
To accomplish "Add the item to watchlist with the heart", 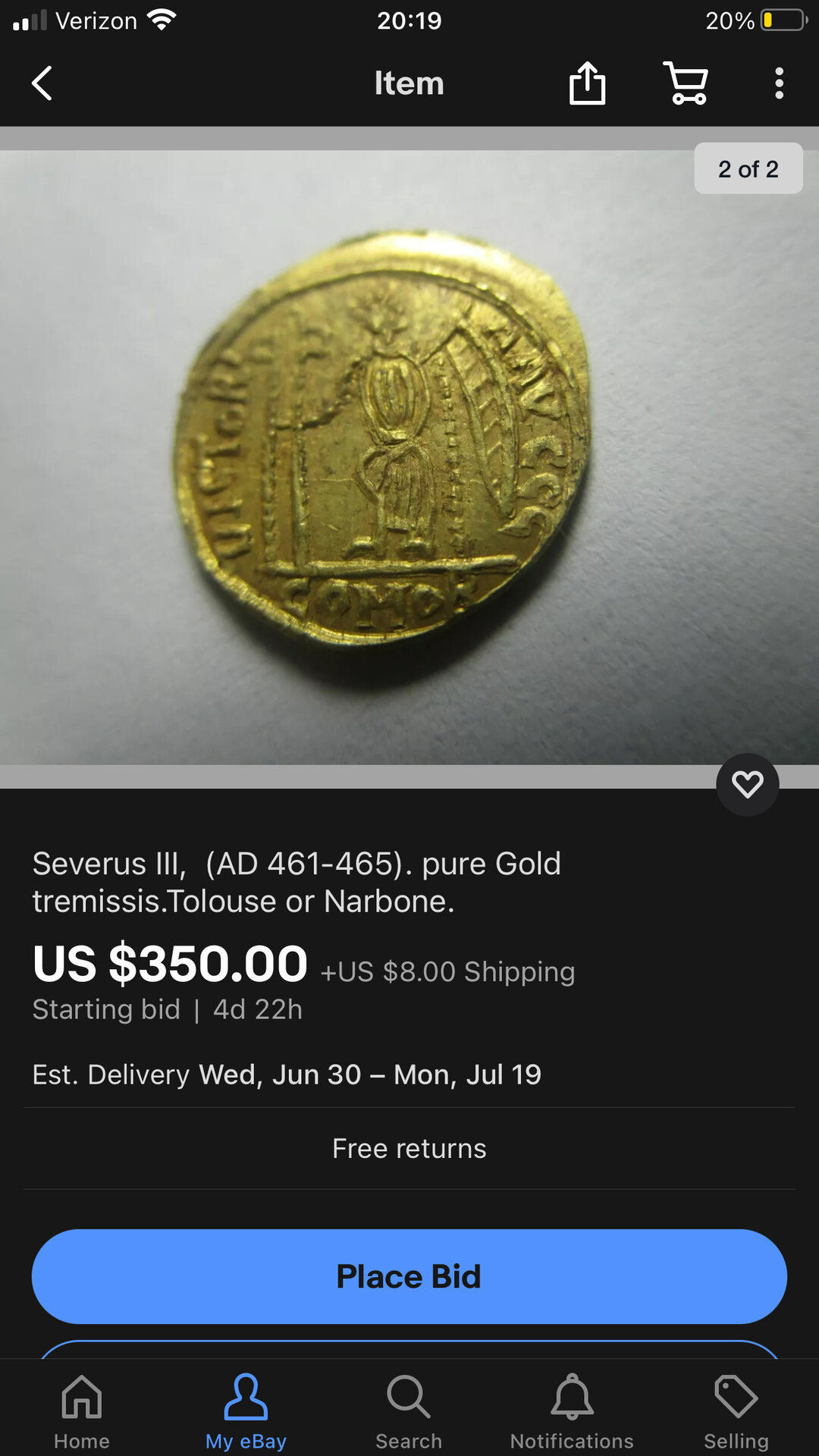I will (x=747, y=784).
